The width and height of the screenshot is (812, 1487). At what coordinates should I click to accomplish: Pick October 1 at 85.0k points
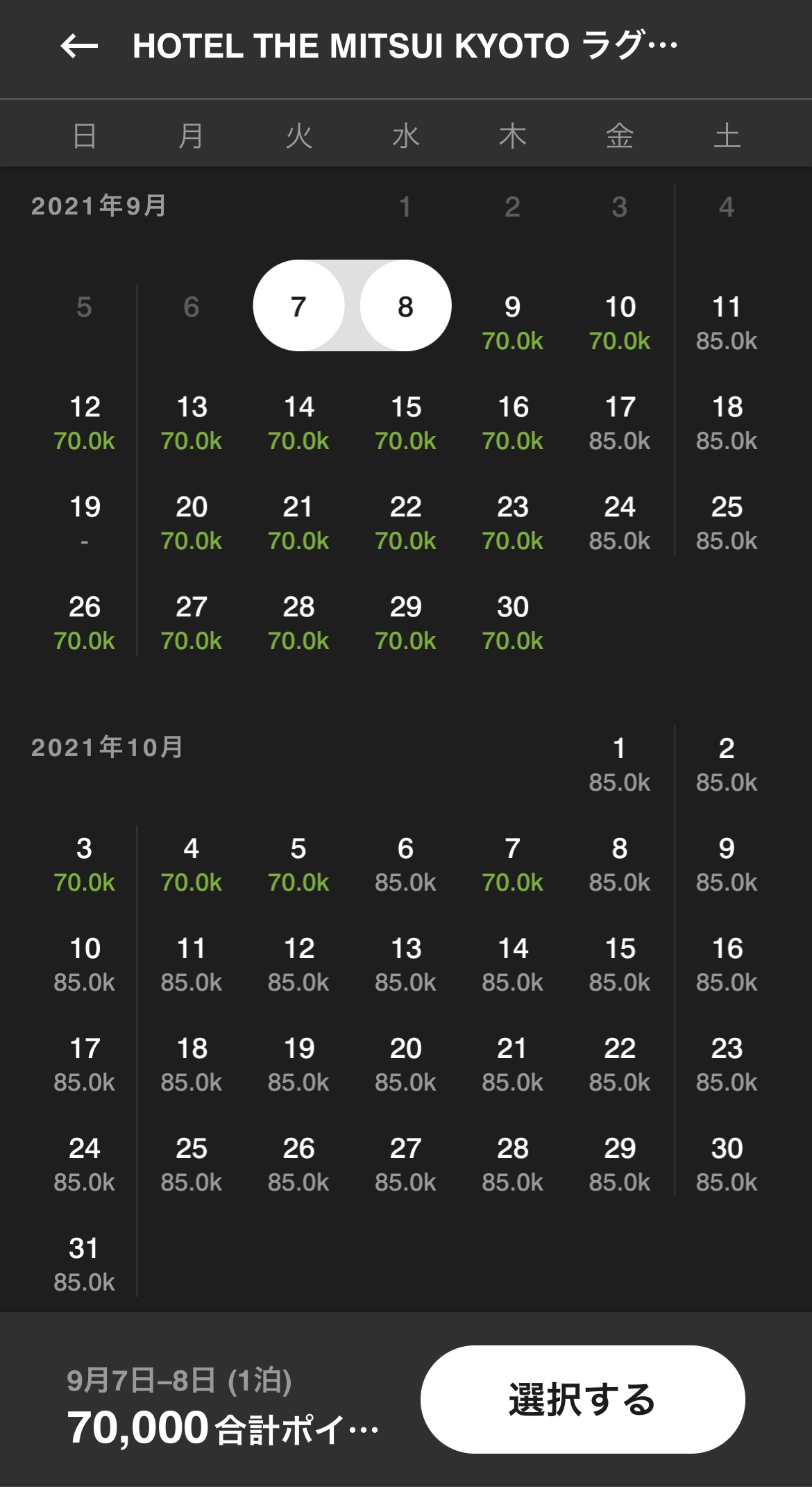click(x=620, y=763)
